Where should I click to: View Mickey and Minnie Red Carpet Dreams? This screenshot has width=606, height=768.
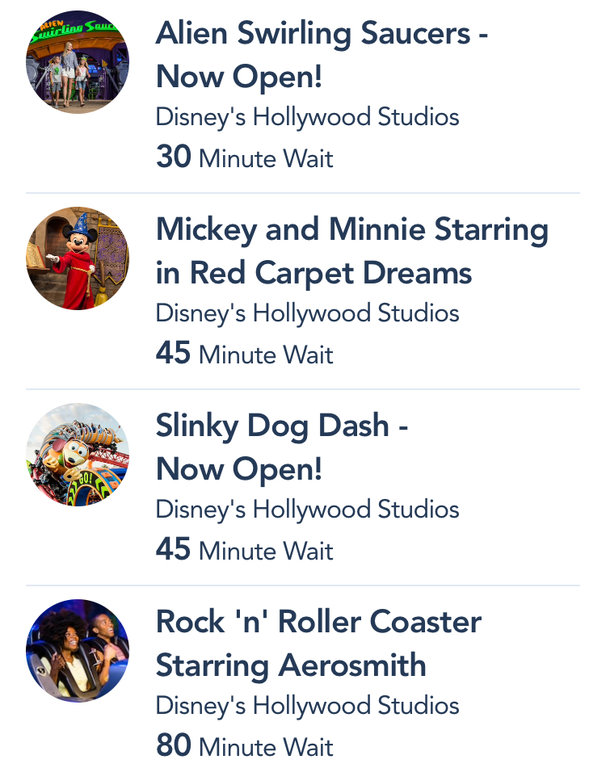[x=351, y=251]
